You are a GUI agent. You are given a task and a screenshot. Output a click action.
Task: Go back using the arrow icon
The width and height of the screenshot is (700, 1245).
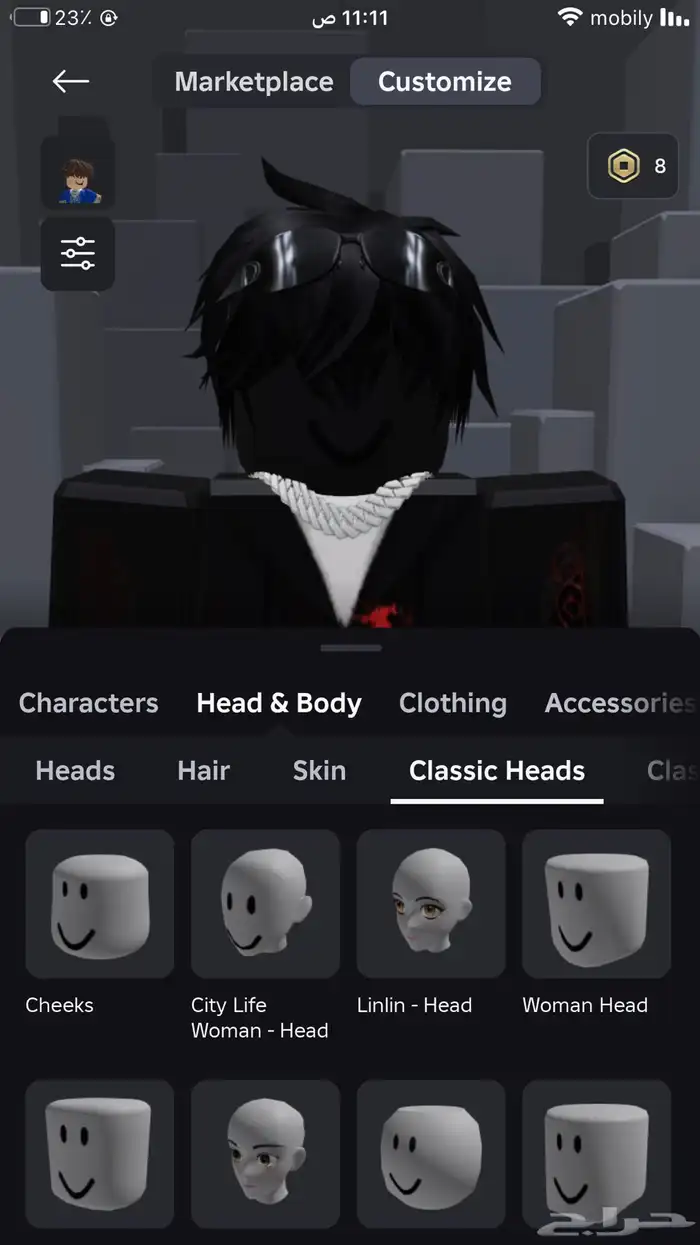point(71,81)
